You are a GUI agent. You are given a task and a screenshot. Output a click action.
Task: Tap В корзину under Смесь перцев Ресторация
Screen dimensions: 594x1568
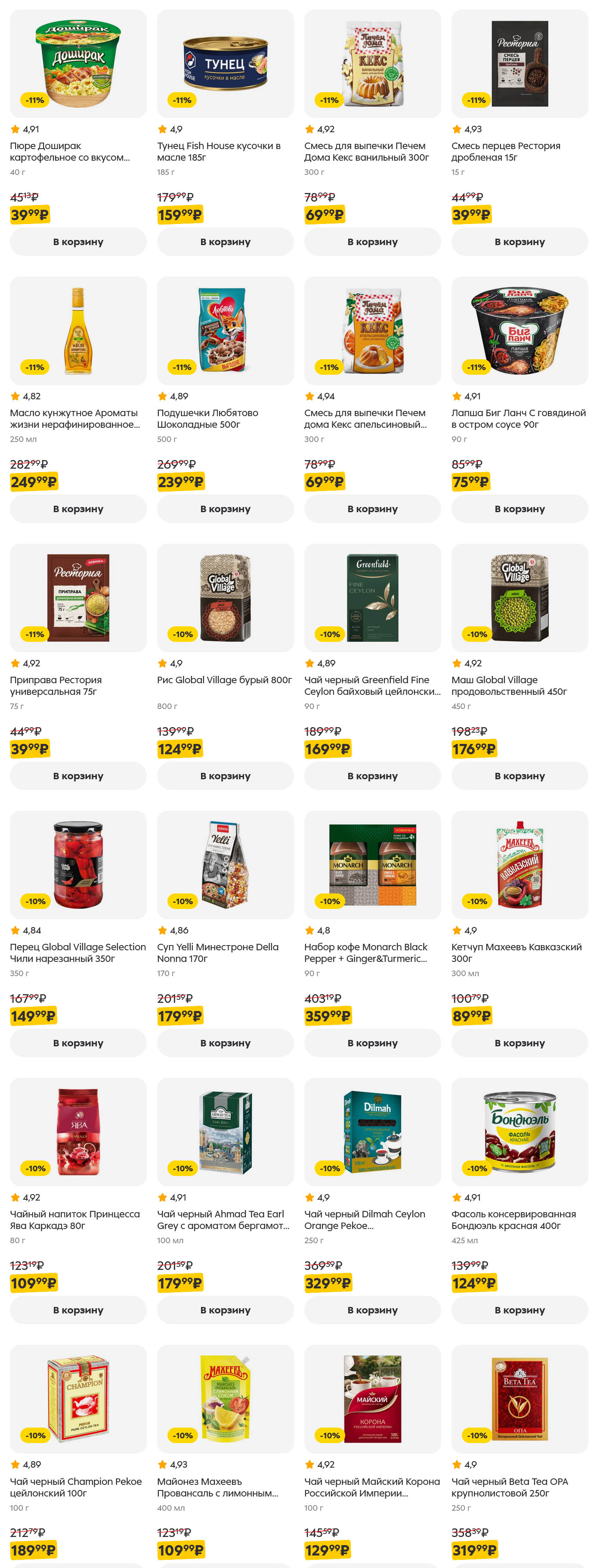(519, 242)
